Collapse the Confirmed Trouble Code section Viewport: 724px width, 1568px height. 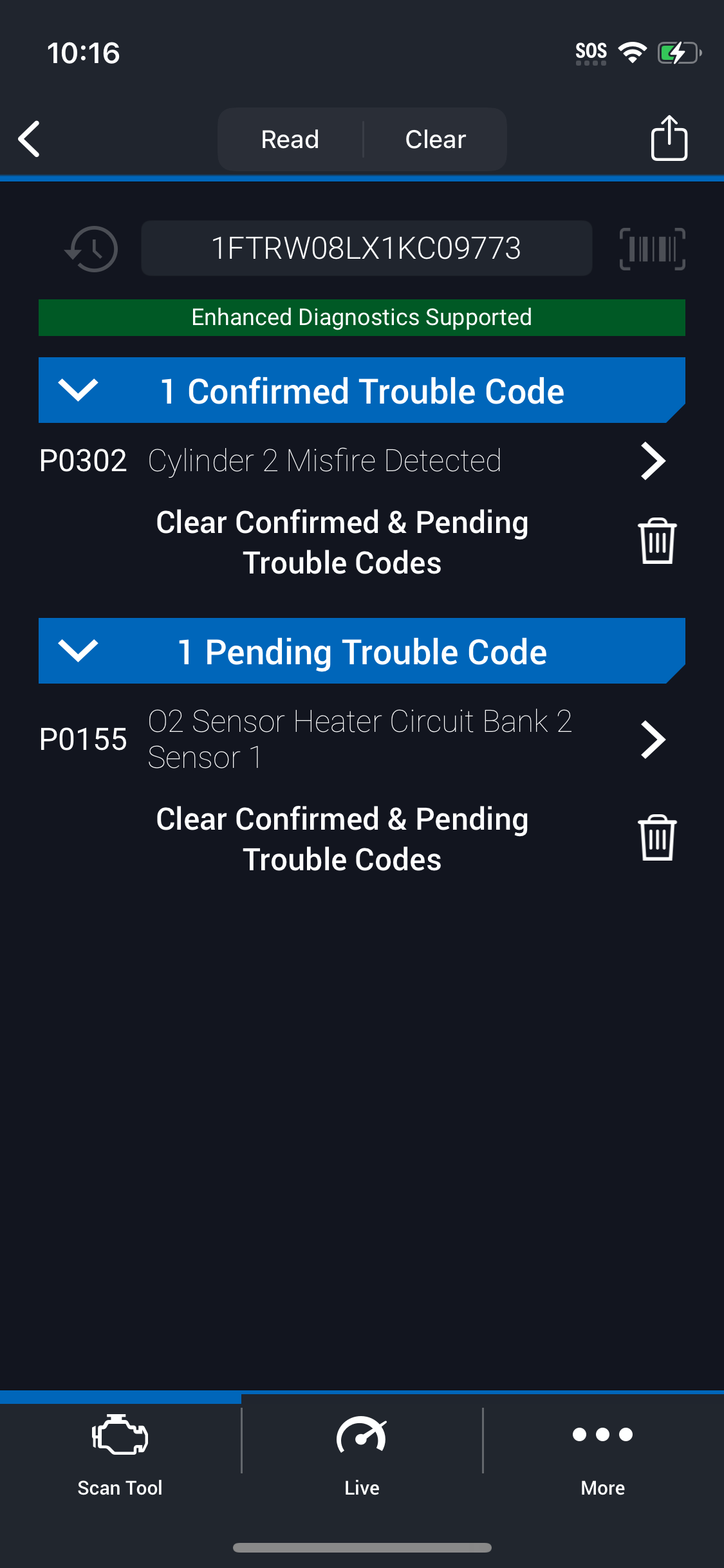pyautogui.click(x=362, y=391)
